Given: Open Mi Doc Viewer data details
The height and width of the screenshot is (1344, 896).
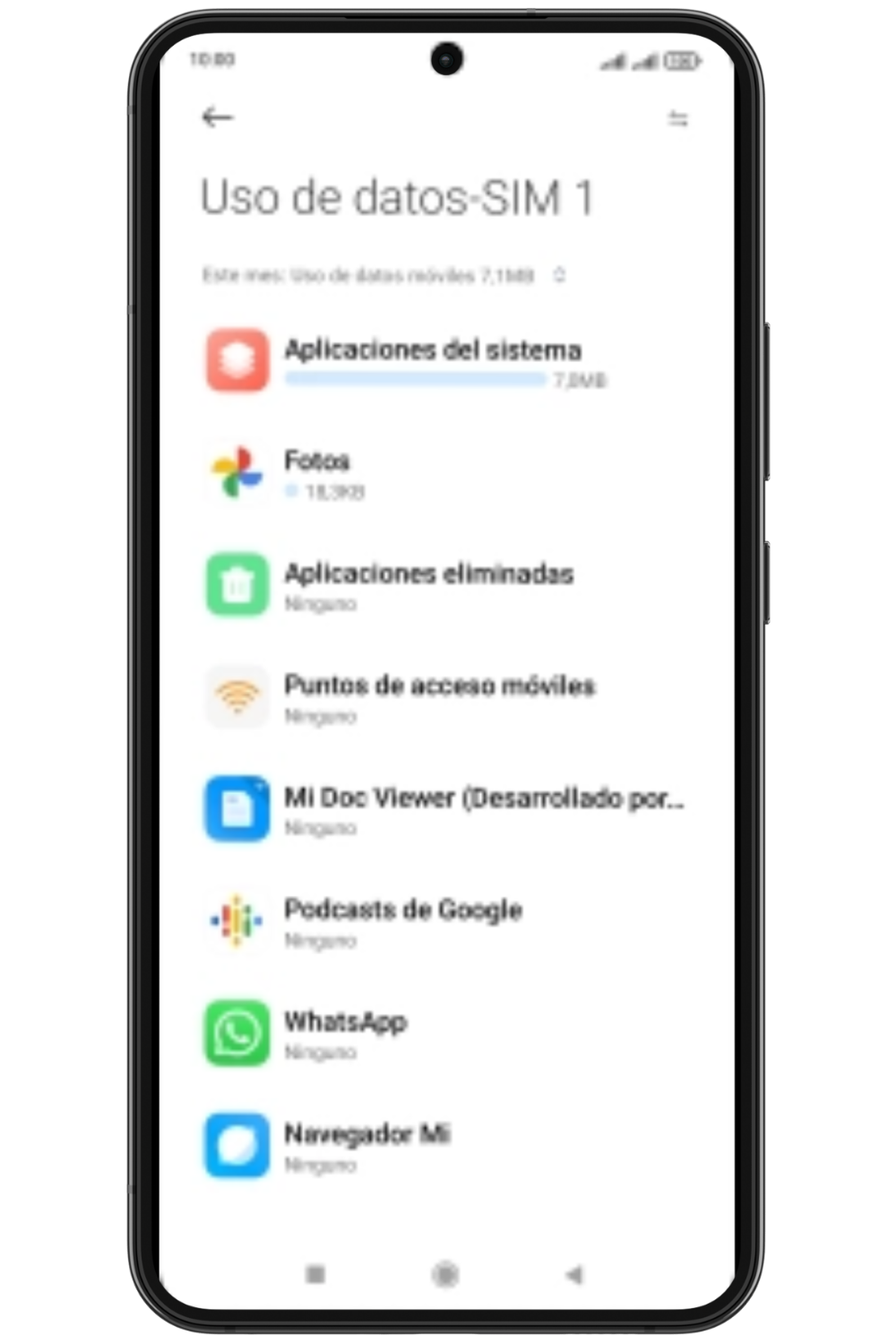Looking at the screenshot, I should (x=484, y=797).
